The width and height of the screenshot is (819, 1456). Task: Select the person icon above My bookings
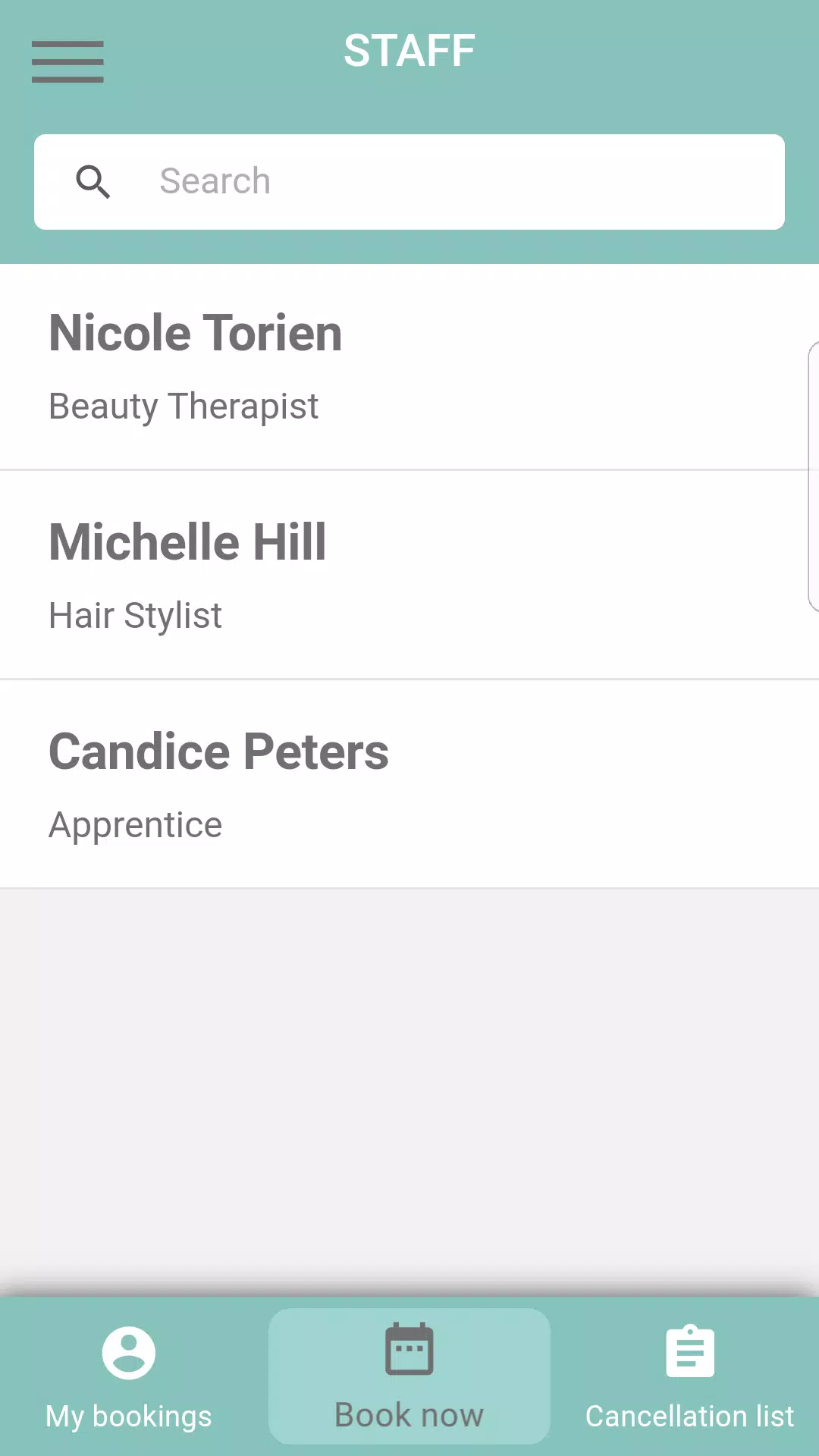coord(128,1352)
